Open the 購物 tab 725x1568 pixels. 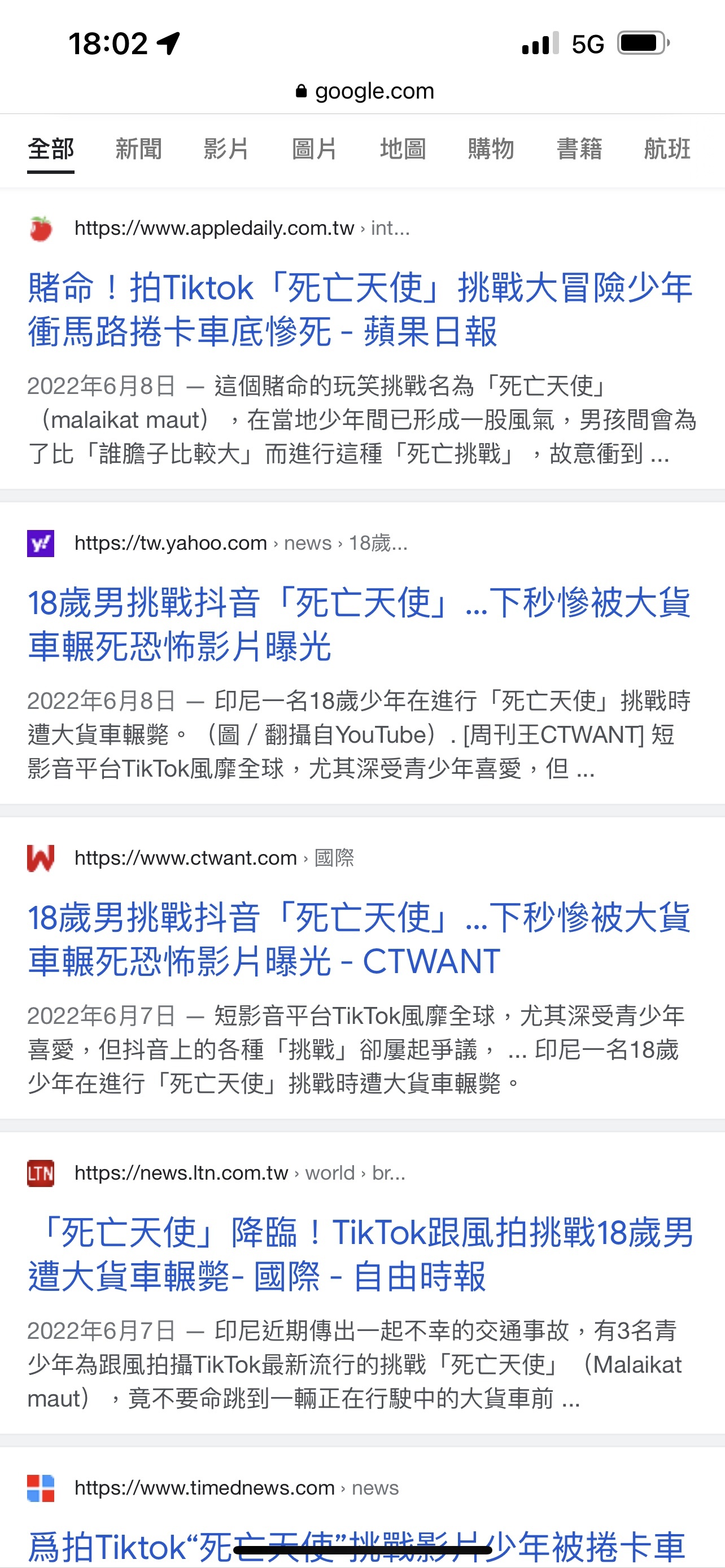coord(491,149)
